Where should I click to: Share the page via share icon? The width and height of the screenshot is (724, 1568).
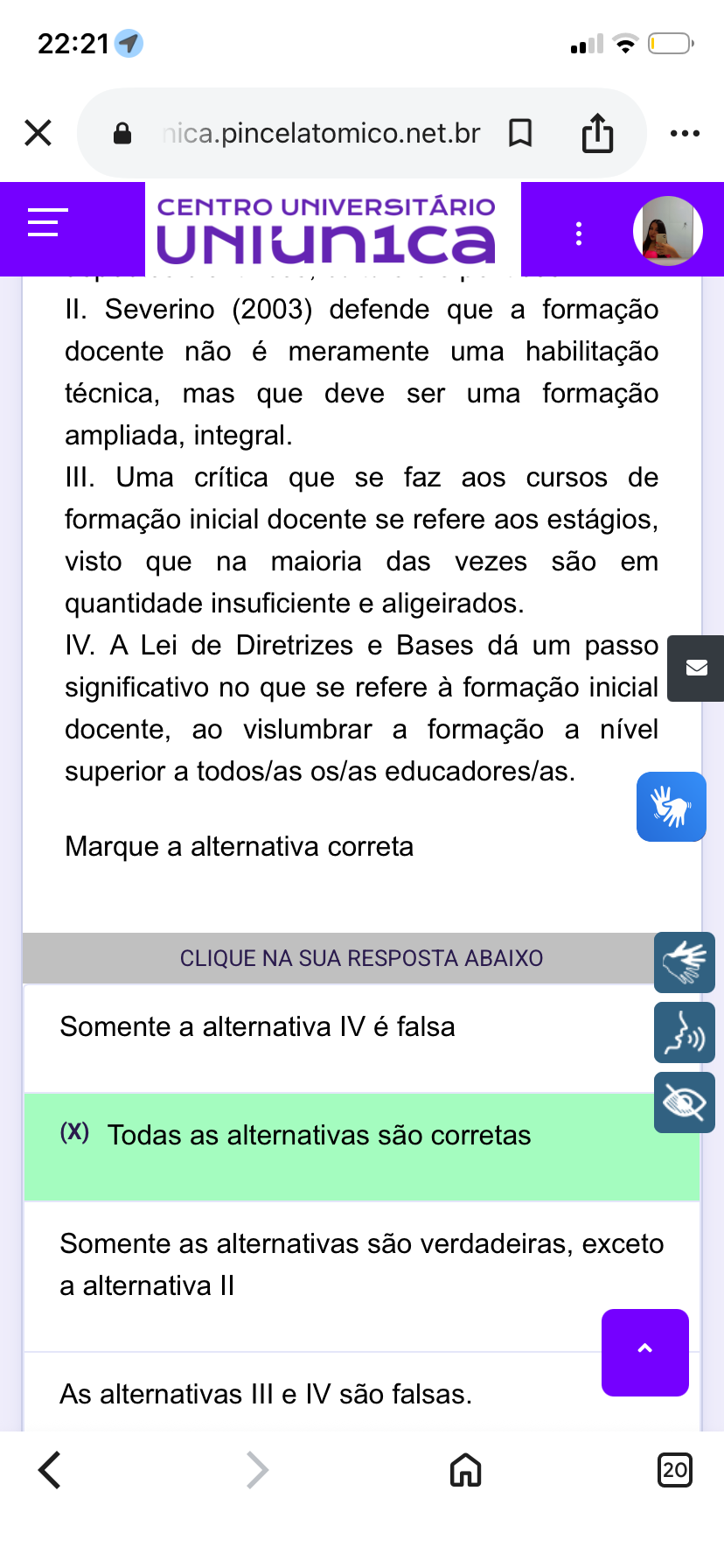[x=598, y=133]
